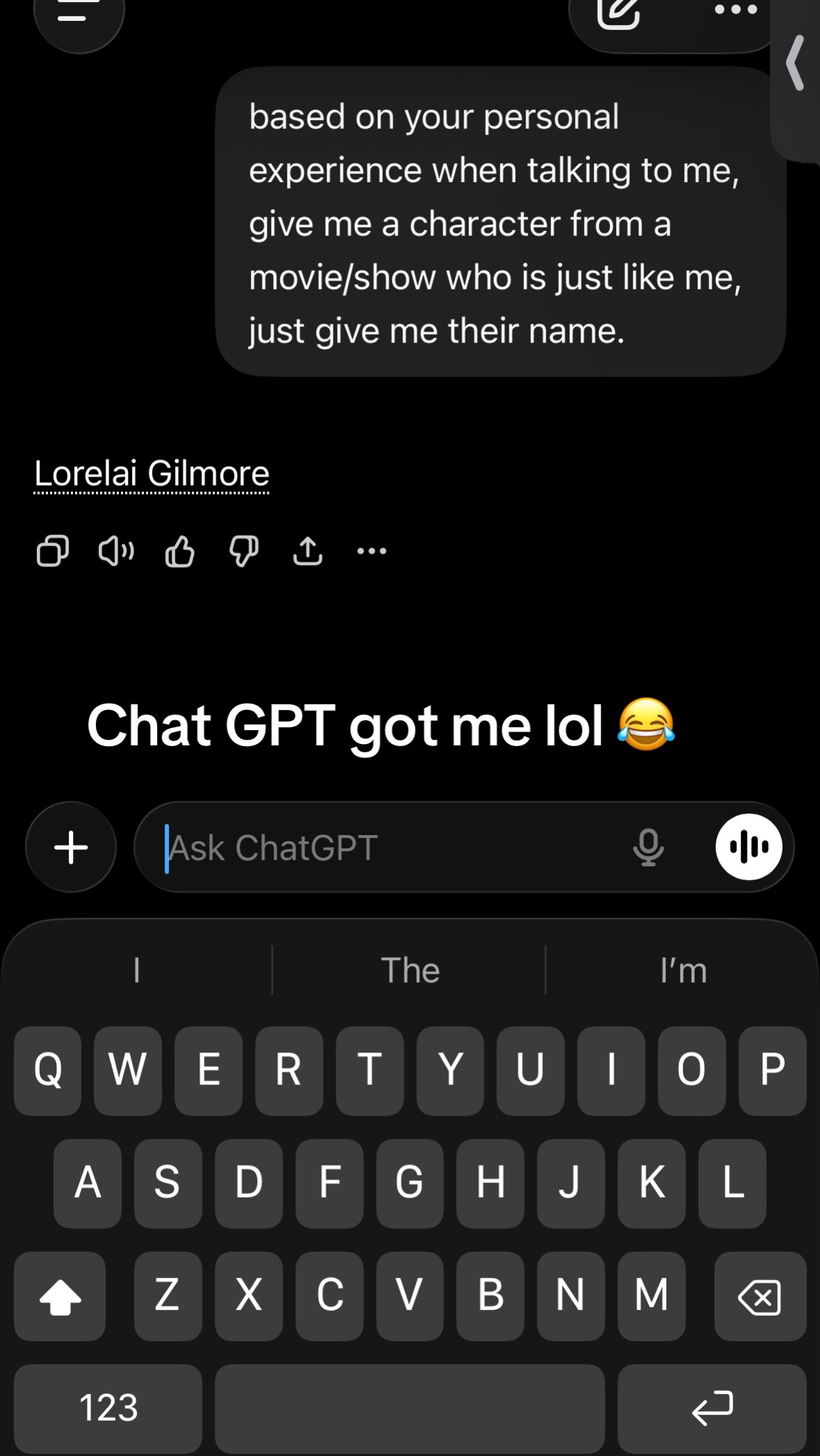820x1456 pixels.
Task: Start a new chat with compose icon
Action: [618, 13]
